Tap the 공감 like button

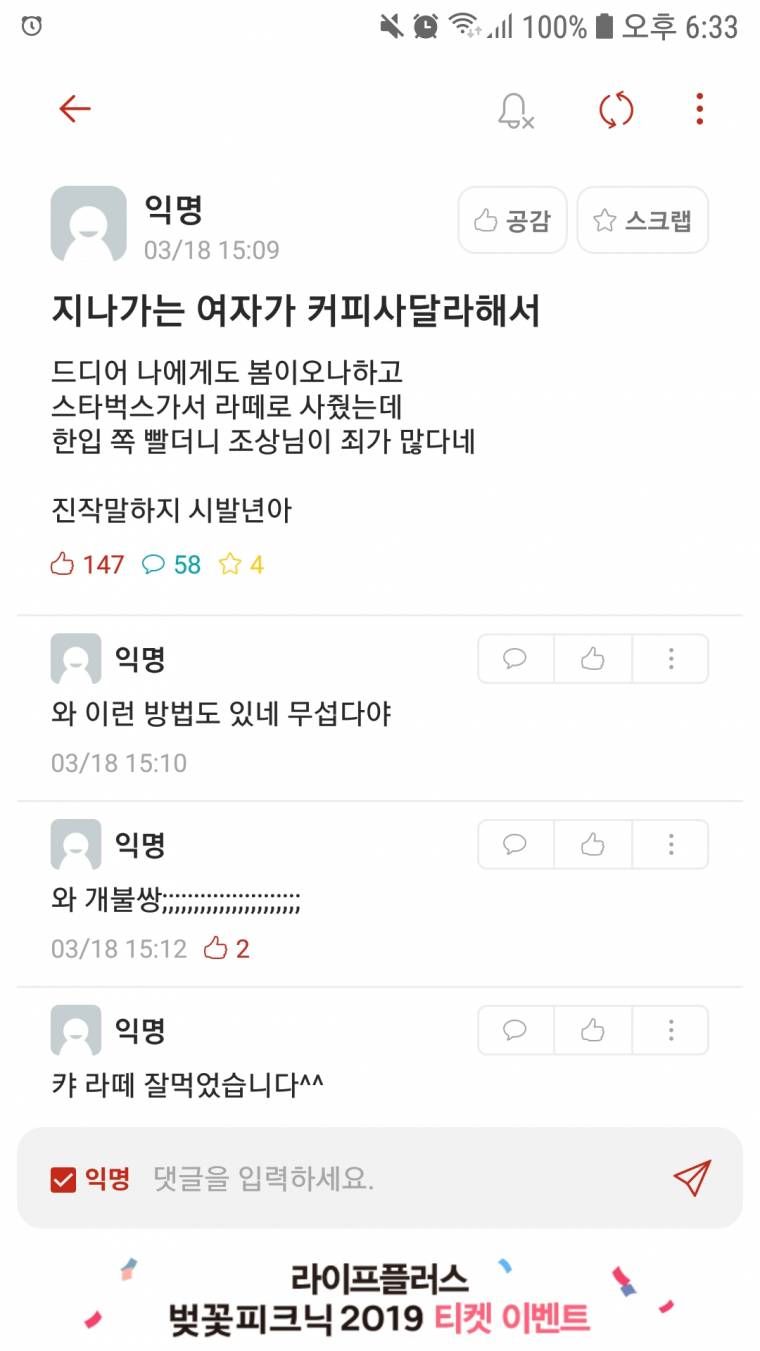coord(512,220)
